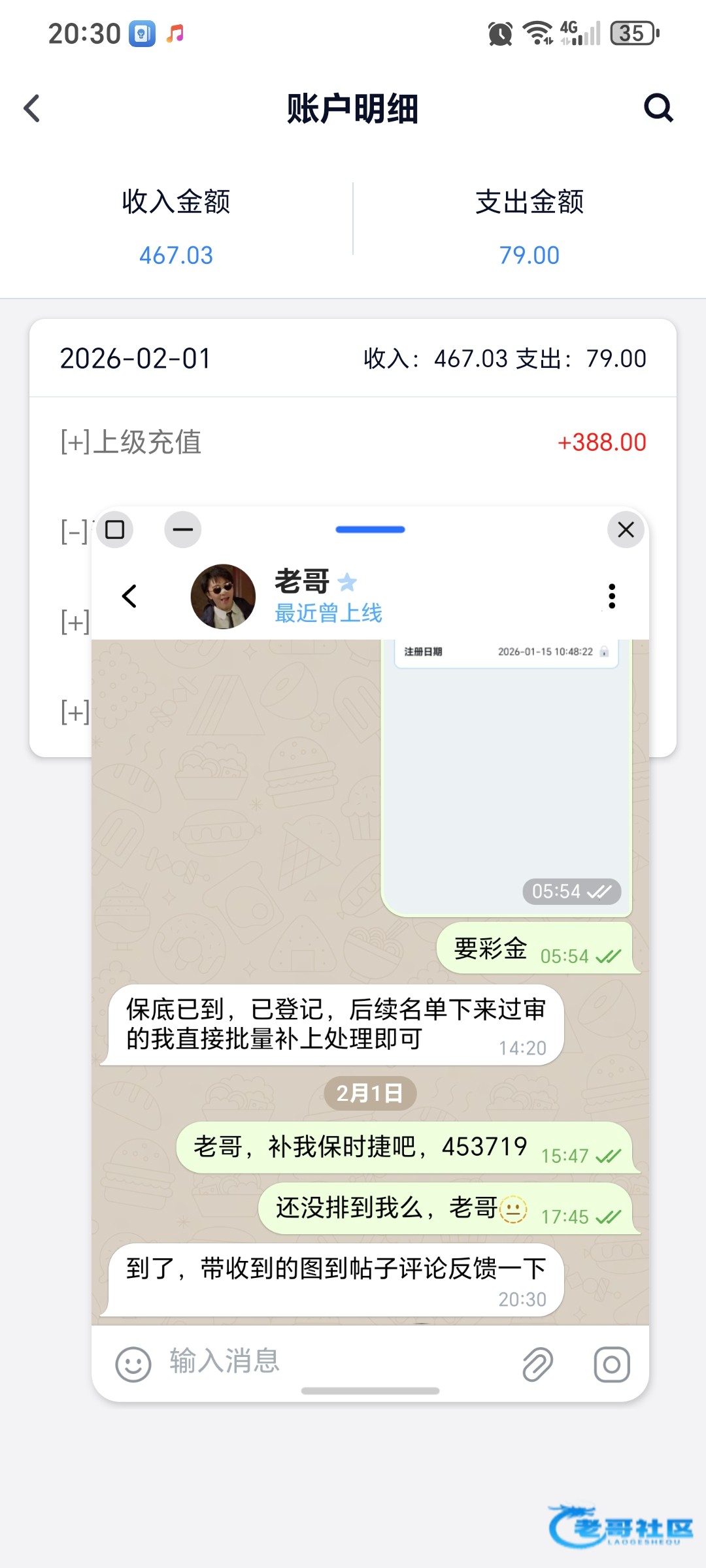Screen dimensions: 706x1568
Task: Close the floating chat window
Action: tap(626, 529)
